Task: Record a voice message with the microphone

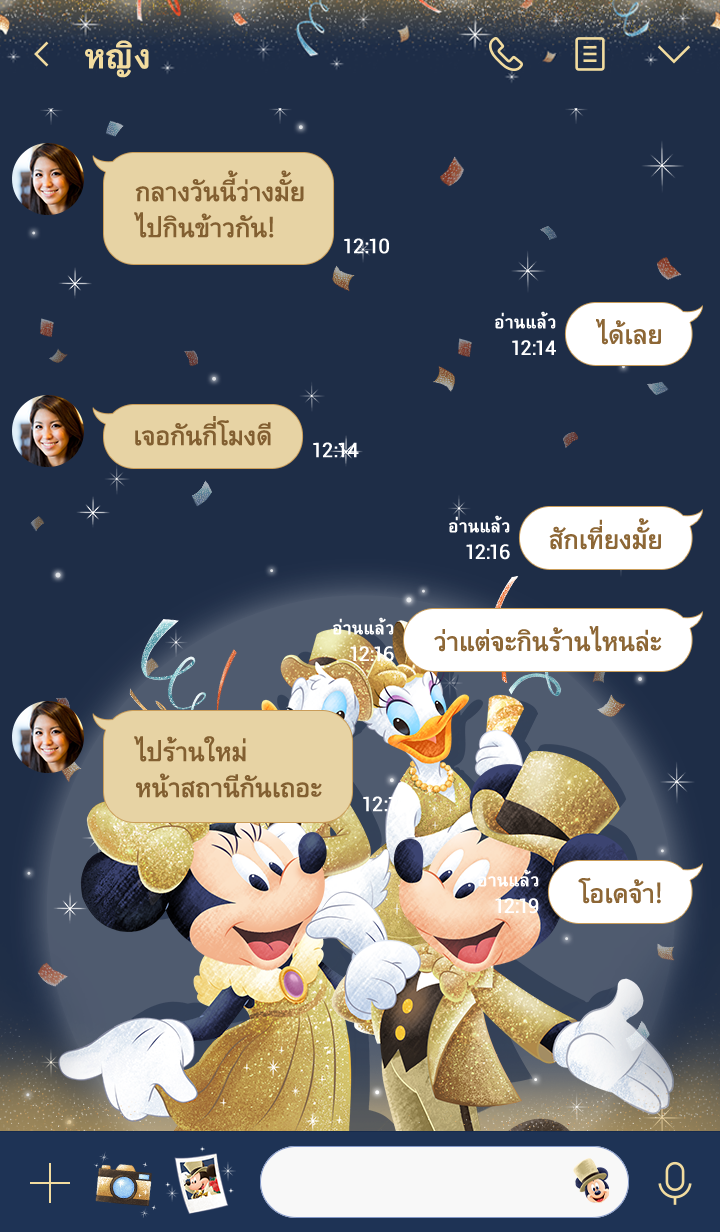Action: pos(675,1183)
